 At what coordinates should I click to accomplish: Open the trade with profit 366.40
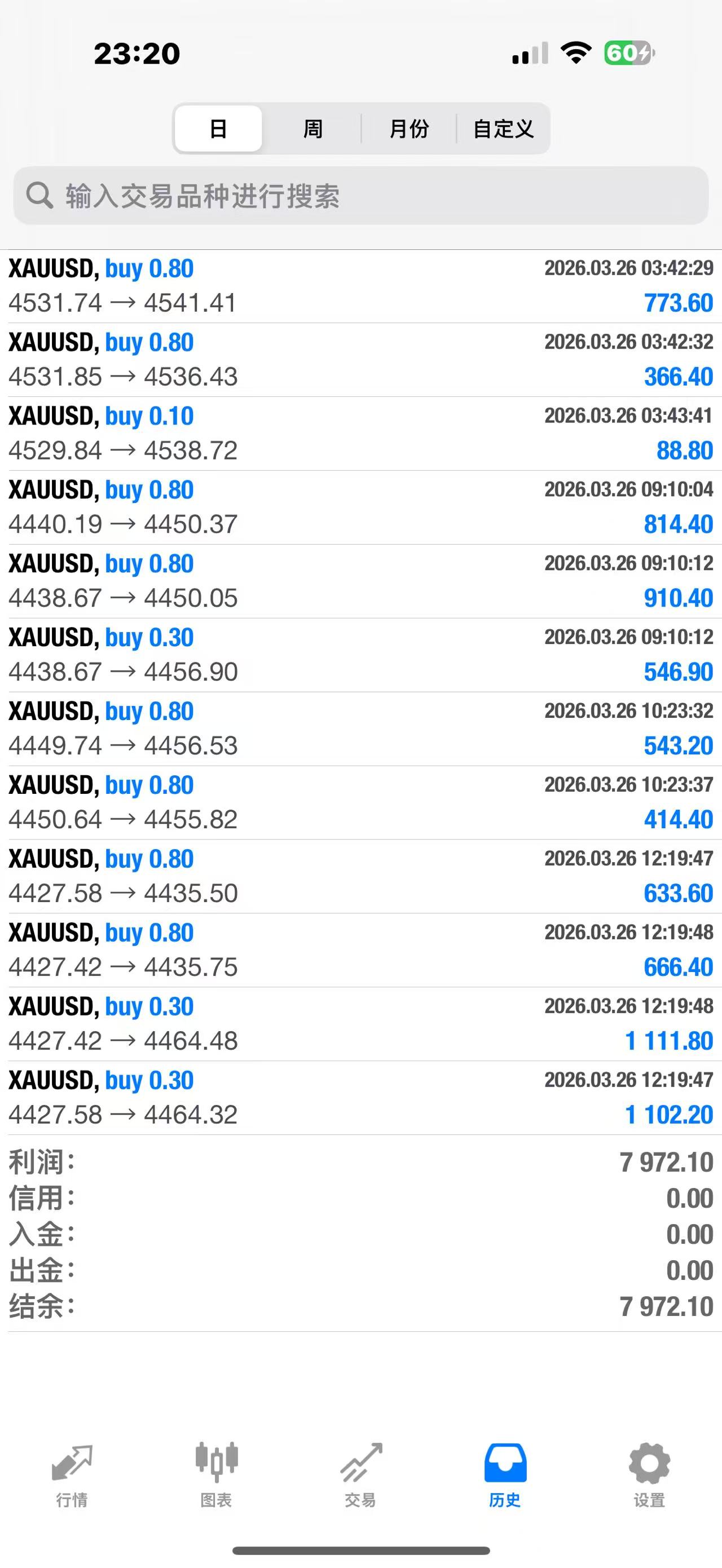(x=360, y=360)
